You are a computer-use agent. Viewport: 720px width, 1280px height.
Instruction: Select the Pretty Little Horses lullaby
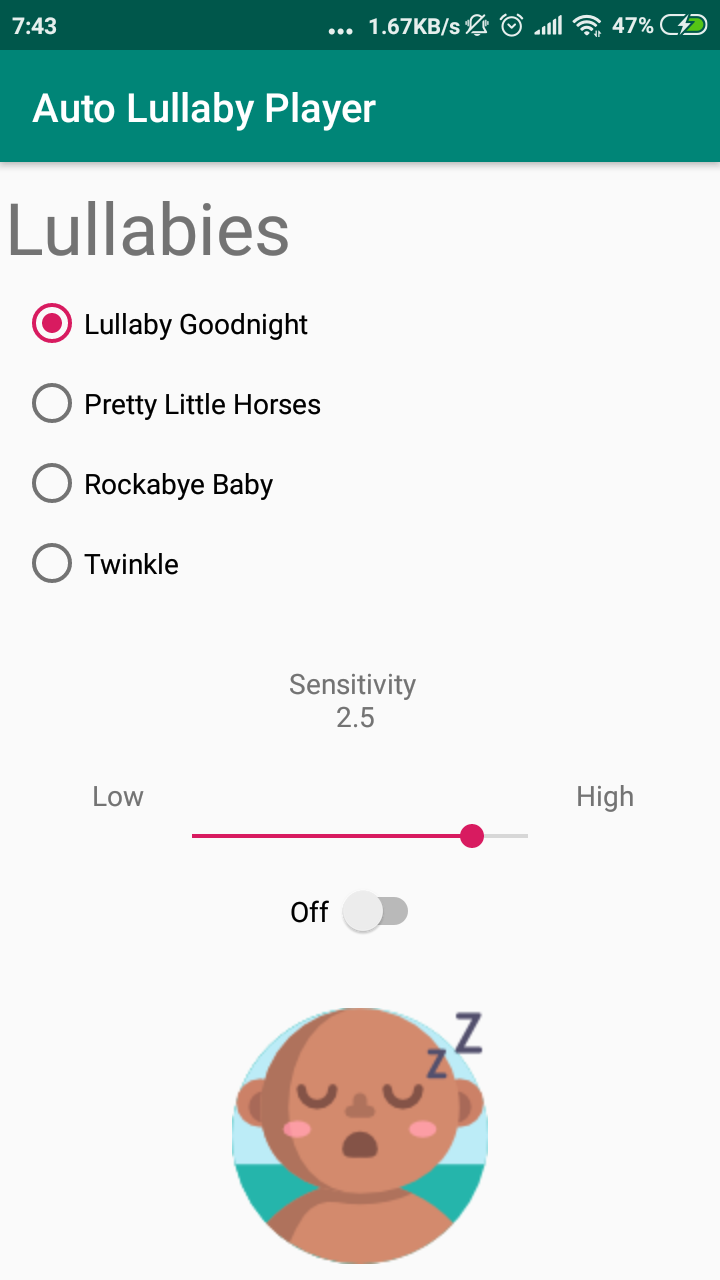click(52, 403)
